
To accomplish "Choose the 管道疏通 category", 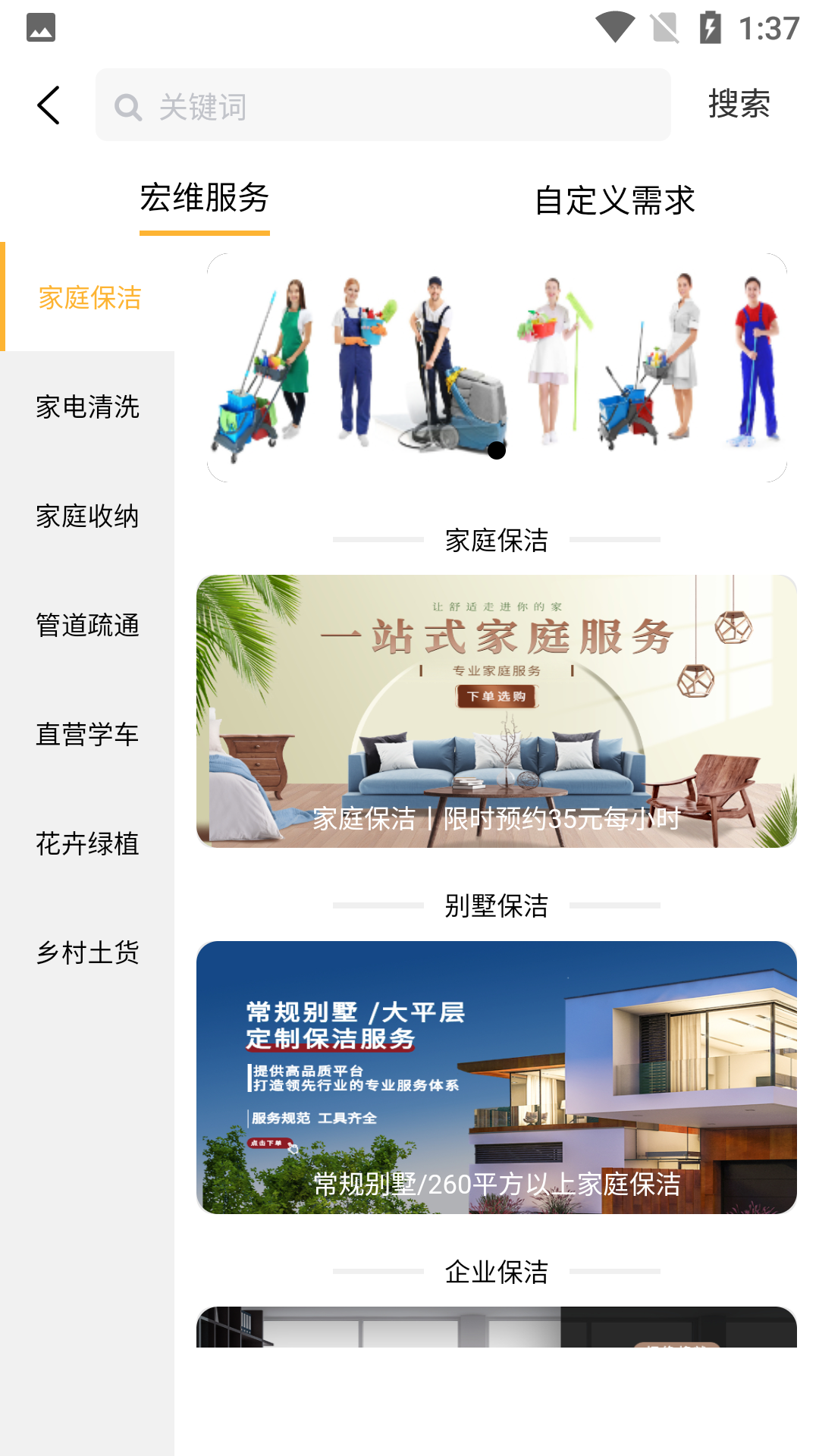I will [x=87, y=625].
